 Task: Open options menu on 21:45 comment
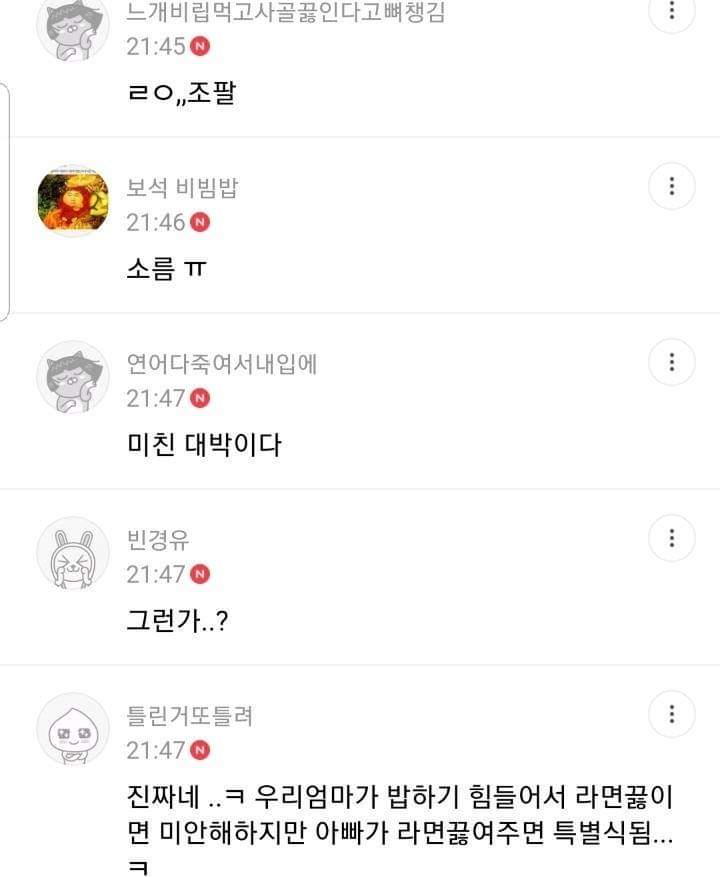(671, 11)
